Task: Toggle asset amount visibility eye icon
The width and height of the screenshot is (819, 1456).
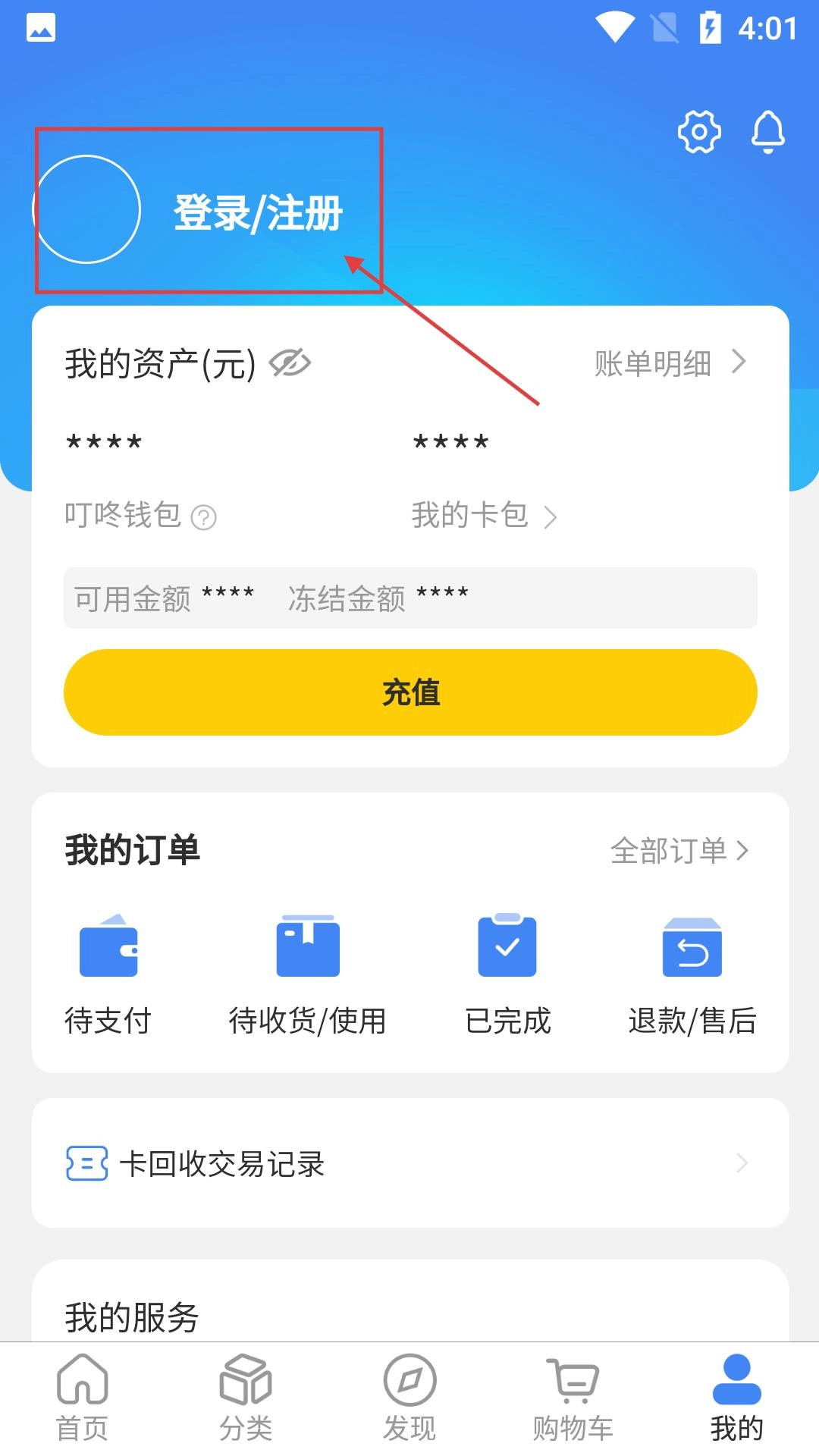Action: (x=290, y=363)
